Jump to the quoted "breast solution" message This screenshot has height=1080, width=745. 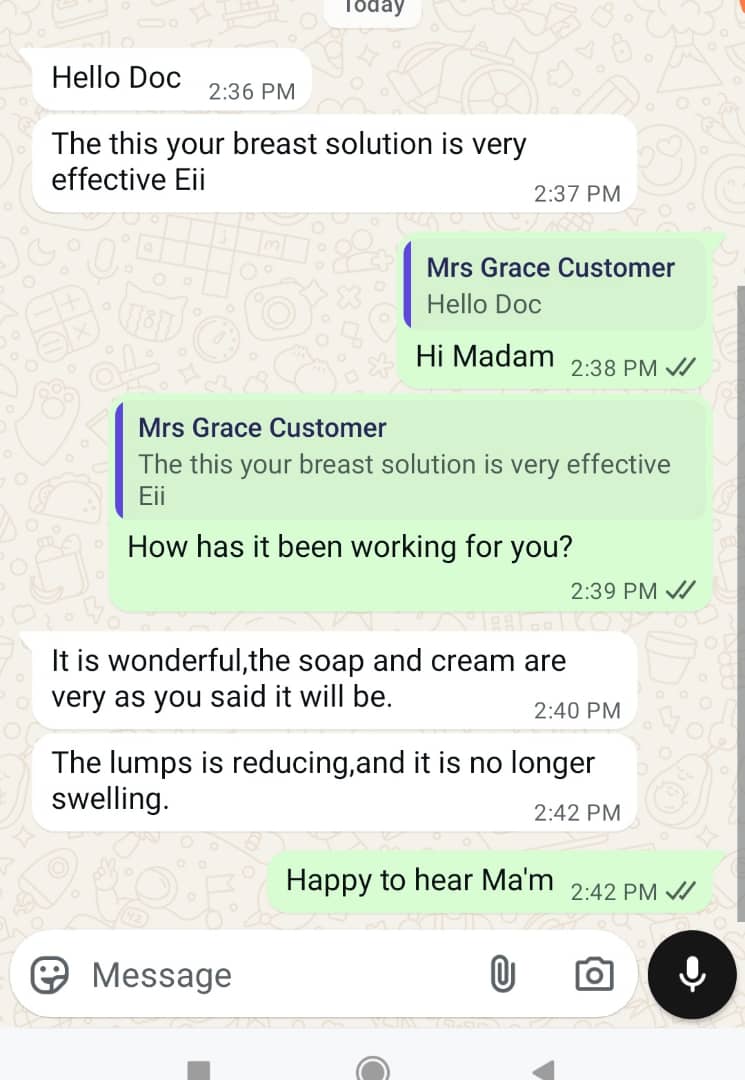410,461
